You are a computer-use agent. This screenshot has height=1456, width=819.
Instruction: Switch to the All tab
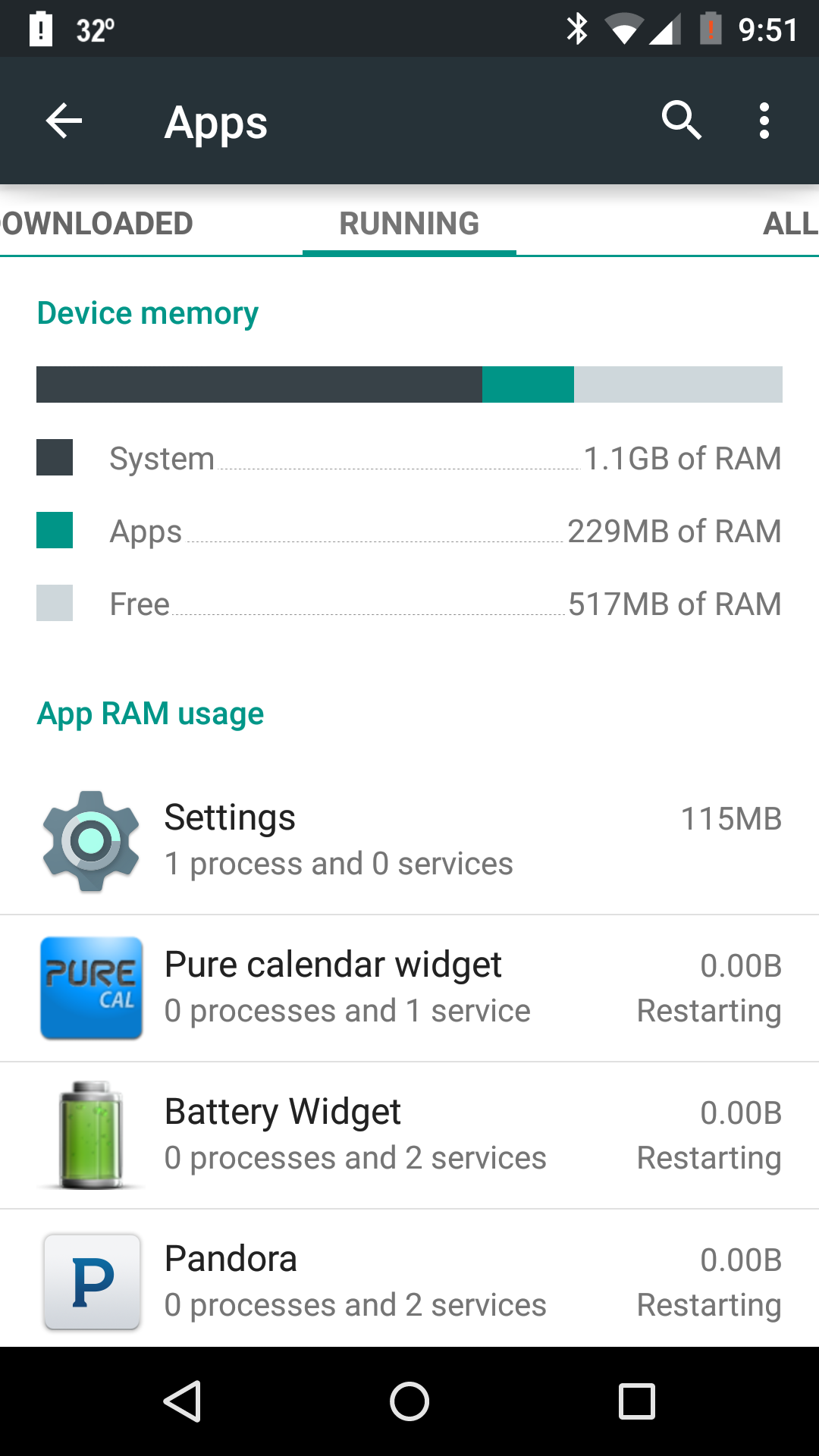click(x=789, y=224)
